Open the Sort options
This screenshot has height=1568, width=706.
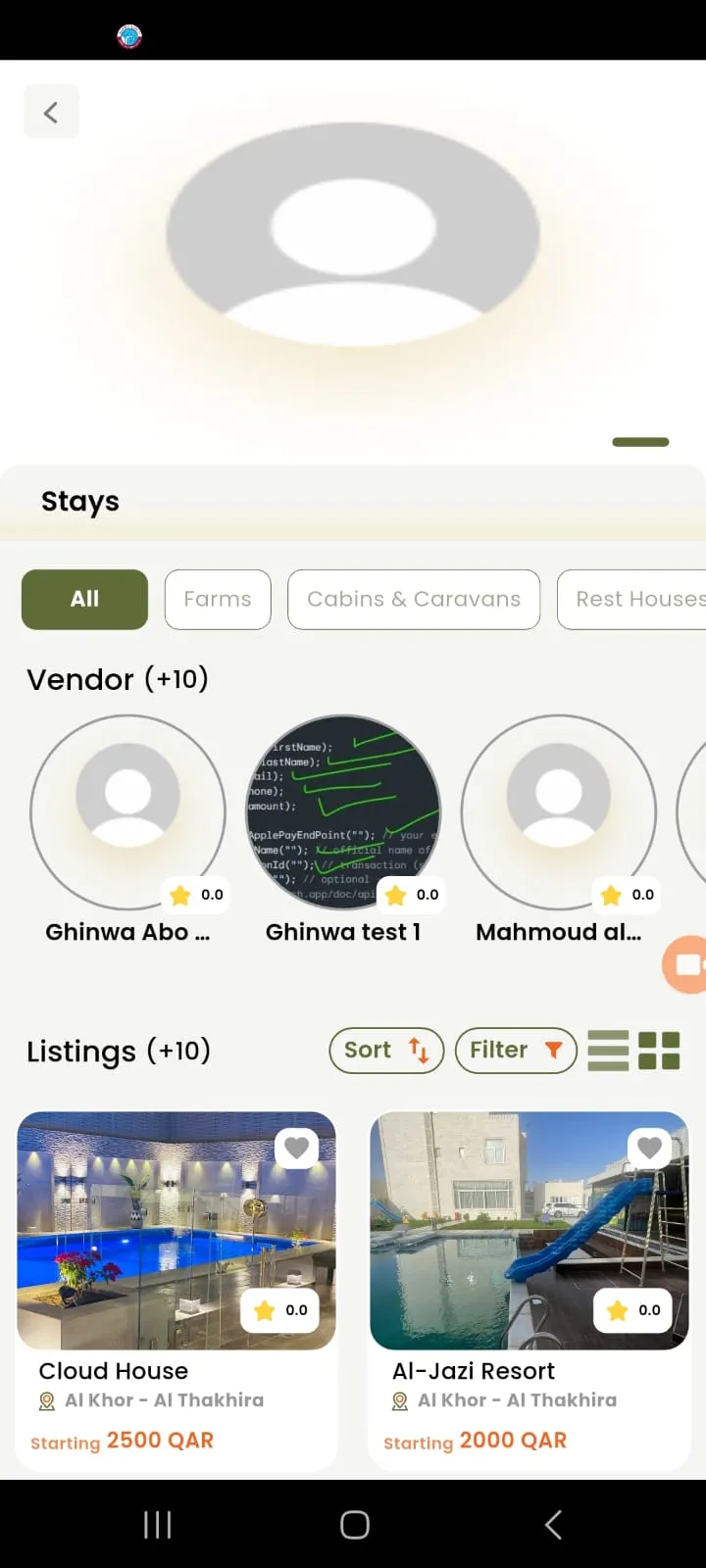386,1051
